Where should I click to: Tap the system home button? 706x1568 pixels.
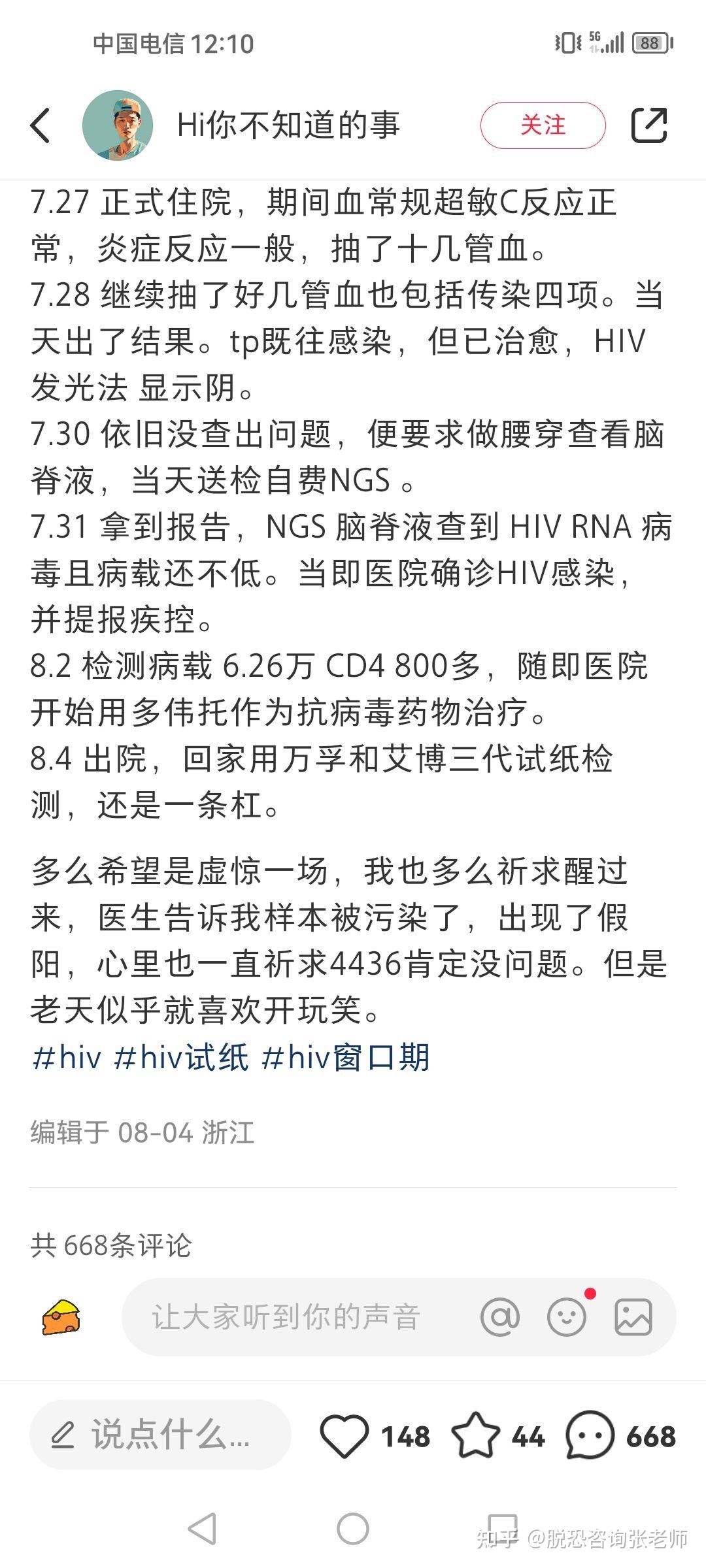pyautogui.click(x=353, y=1529)
